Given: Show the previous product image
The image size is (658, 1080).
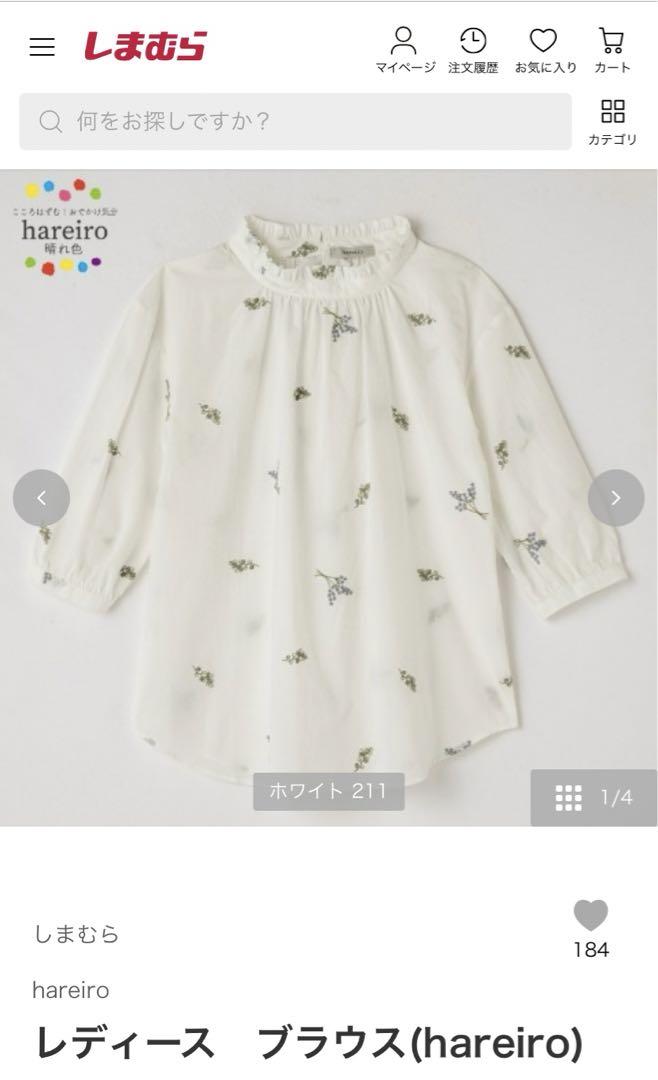Looking at the screenshot, I should [41, 497].
